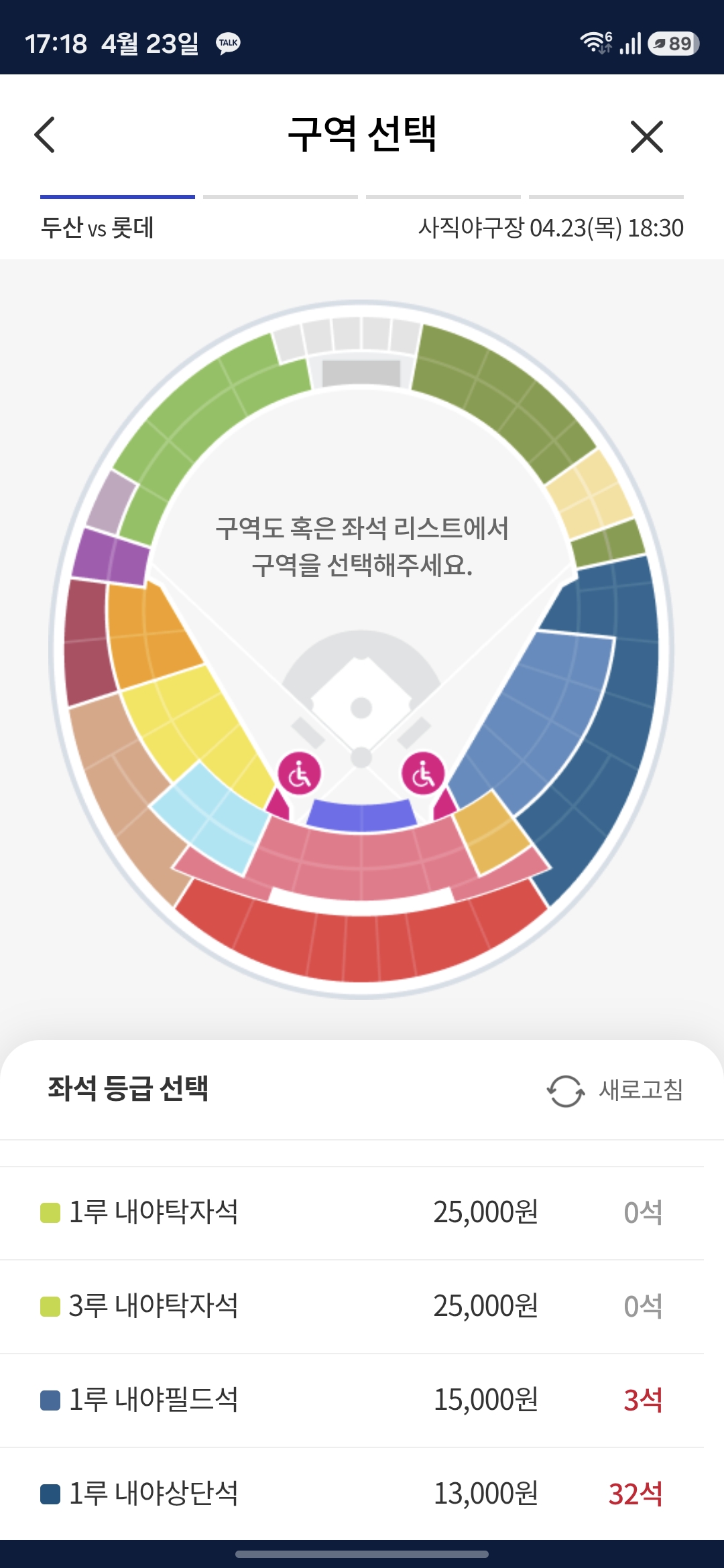724x1568 pixels.
Task: Select the 3루 내야탁자석 row
Action: click(352, 1306)
